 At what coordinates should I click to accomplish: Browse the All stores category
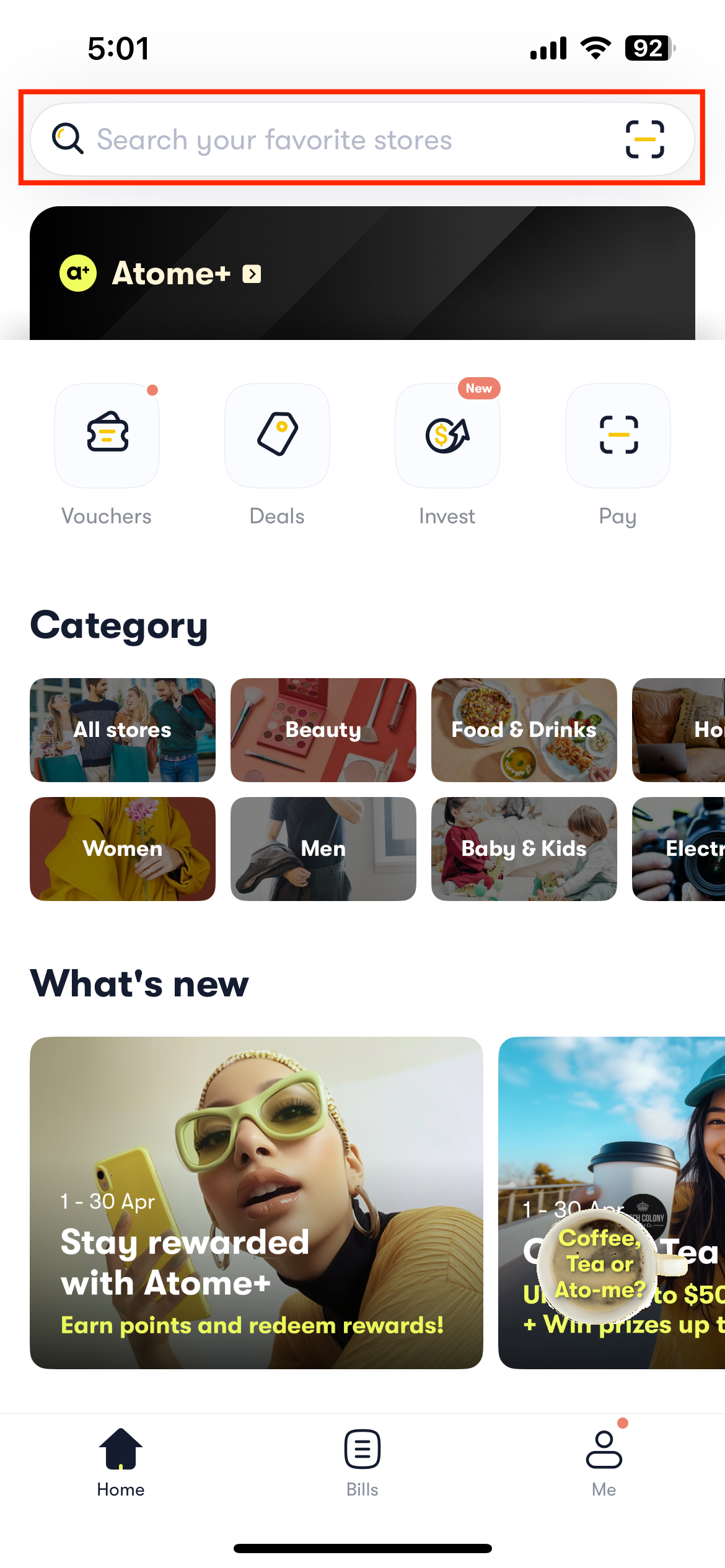(123, 730)
